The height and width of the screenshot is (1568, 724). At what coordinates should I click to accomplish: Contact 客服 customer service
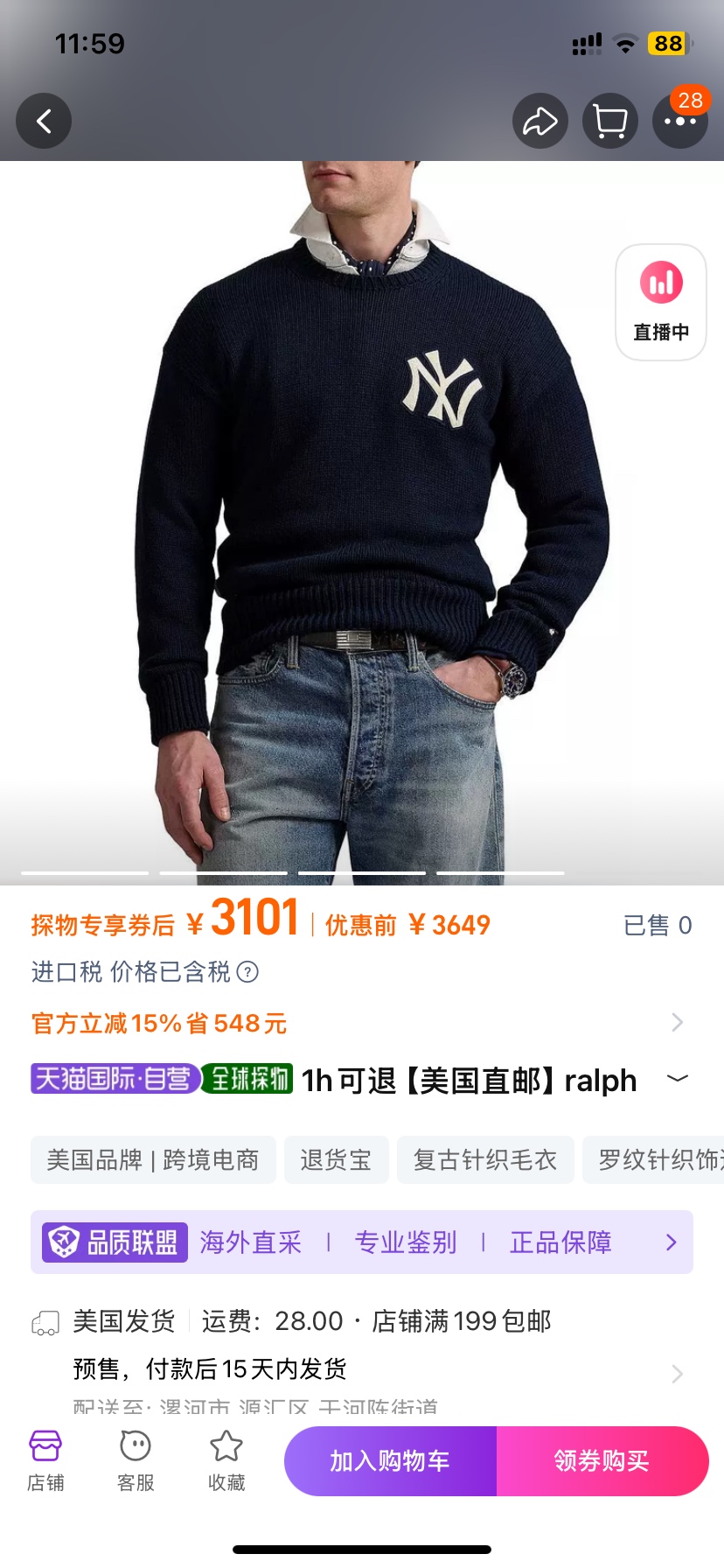pyautogui.click(x=136, y=1460)
